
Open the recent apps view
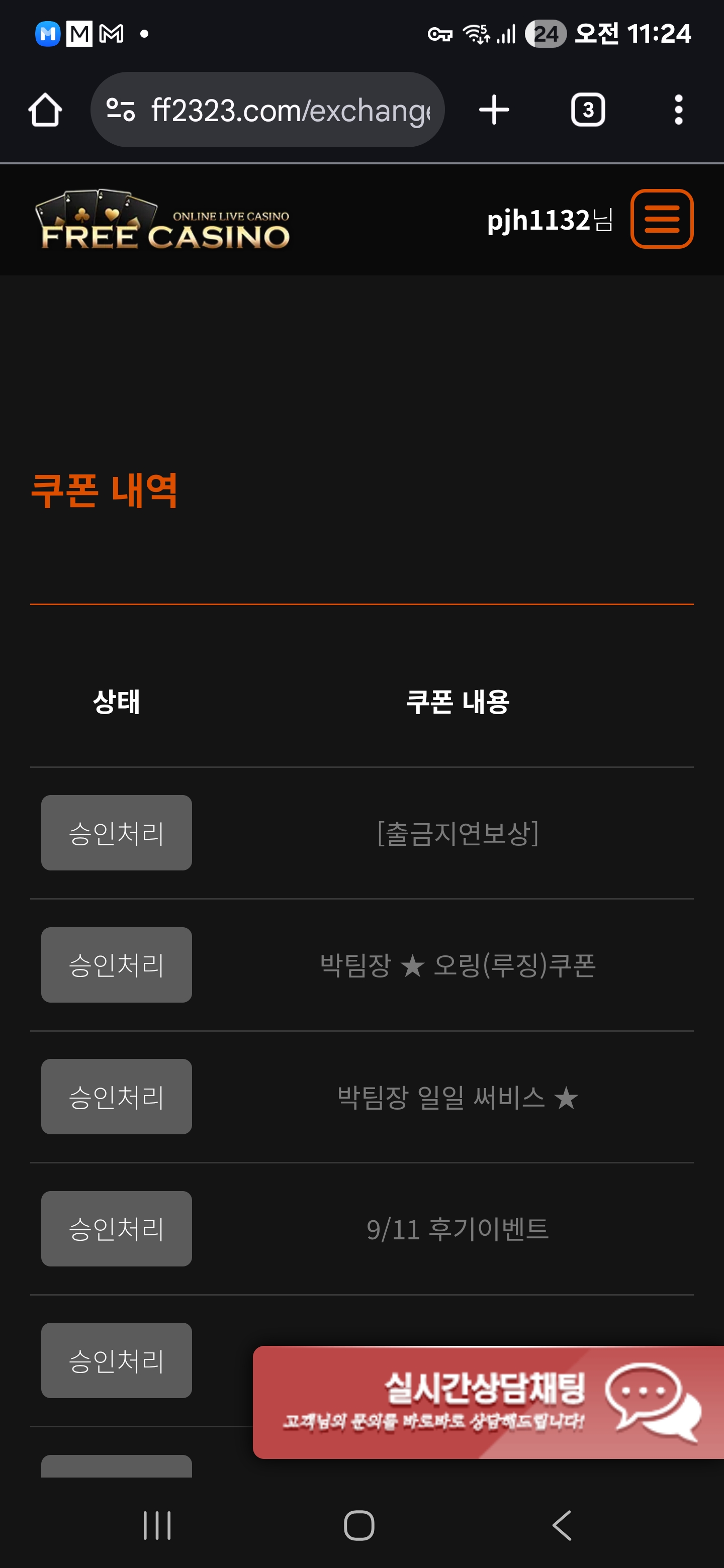coord(157,1525)
